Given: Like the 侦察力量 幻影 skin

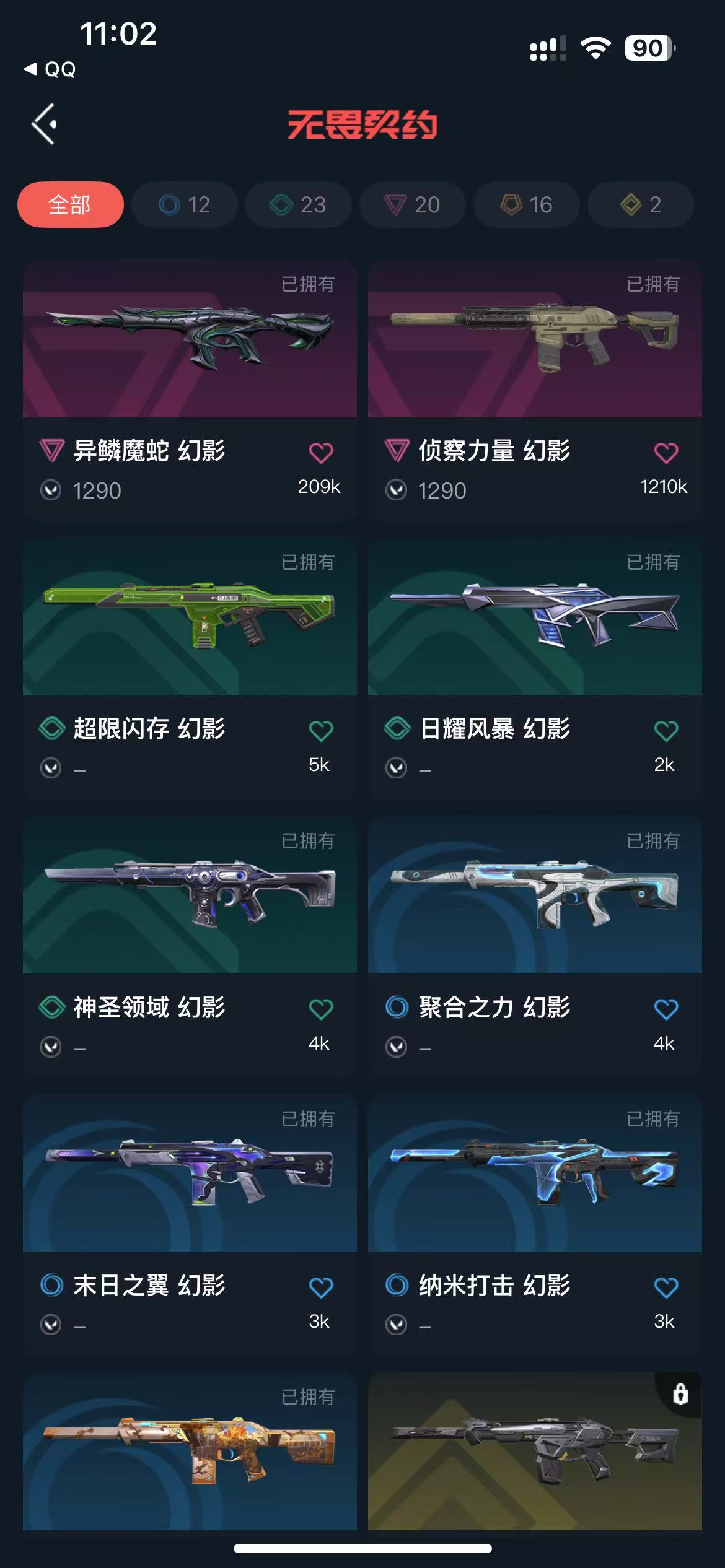Looking at the screenshot, I should tap(666, 453).
